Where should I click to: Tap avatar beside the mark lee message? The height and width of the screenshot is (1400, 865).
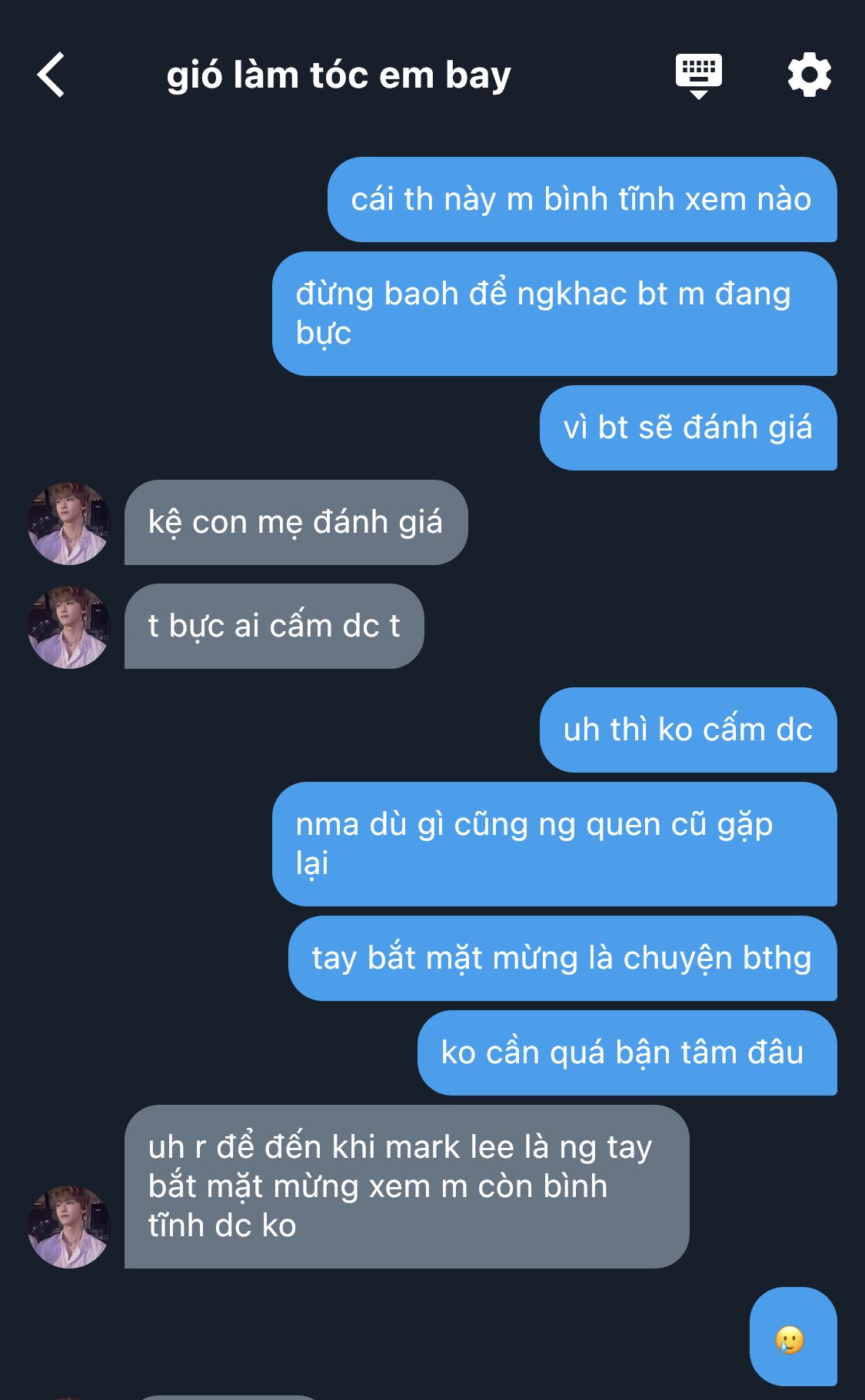[69, 1226]
